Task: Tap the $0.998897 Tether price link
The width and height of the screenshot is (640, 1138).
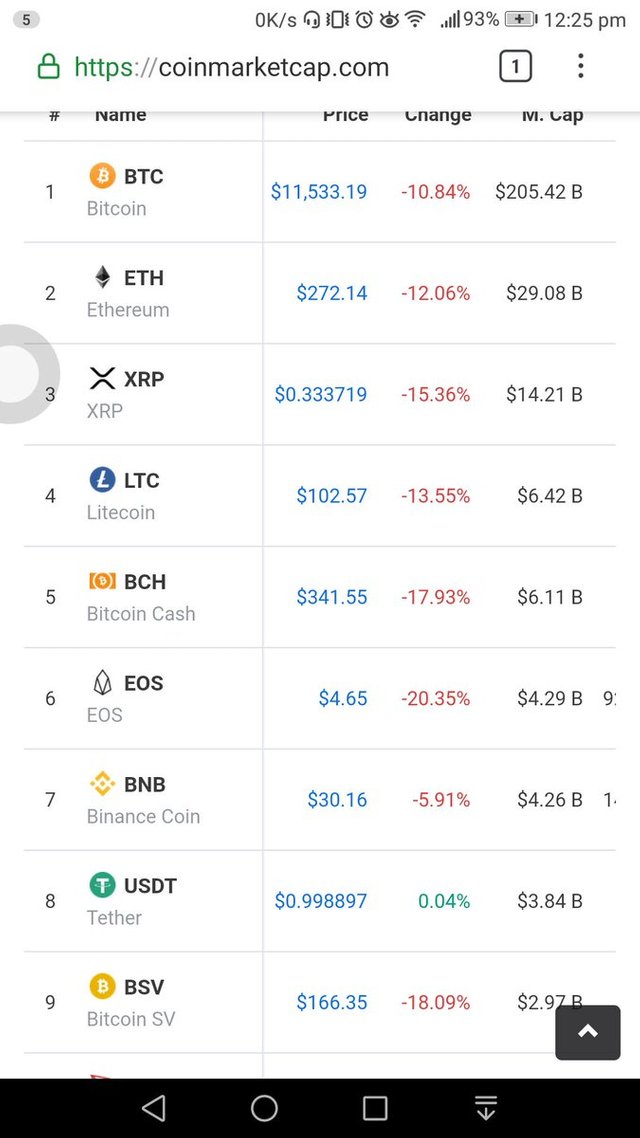Action: pyautogui.click(x=321, y=901)
